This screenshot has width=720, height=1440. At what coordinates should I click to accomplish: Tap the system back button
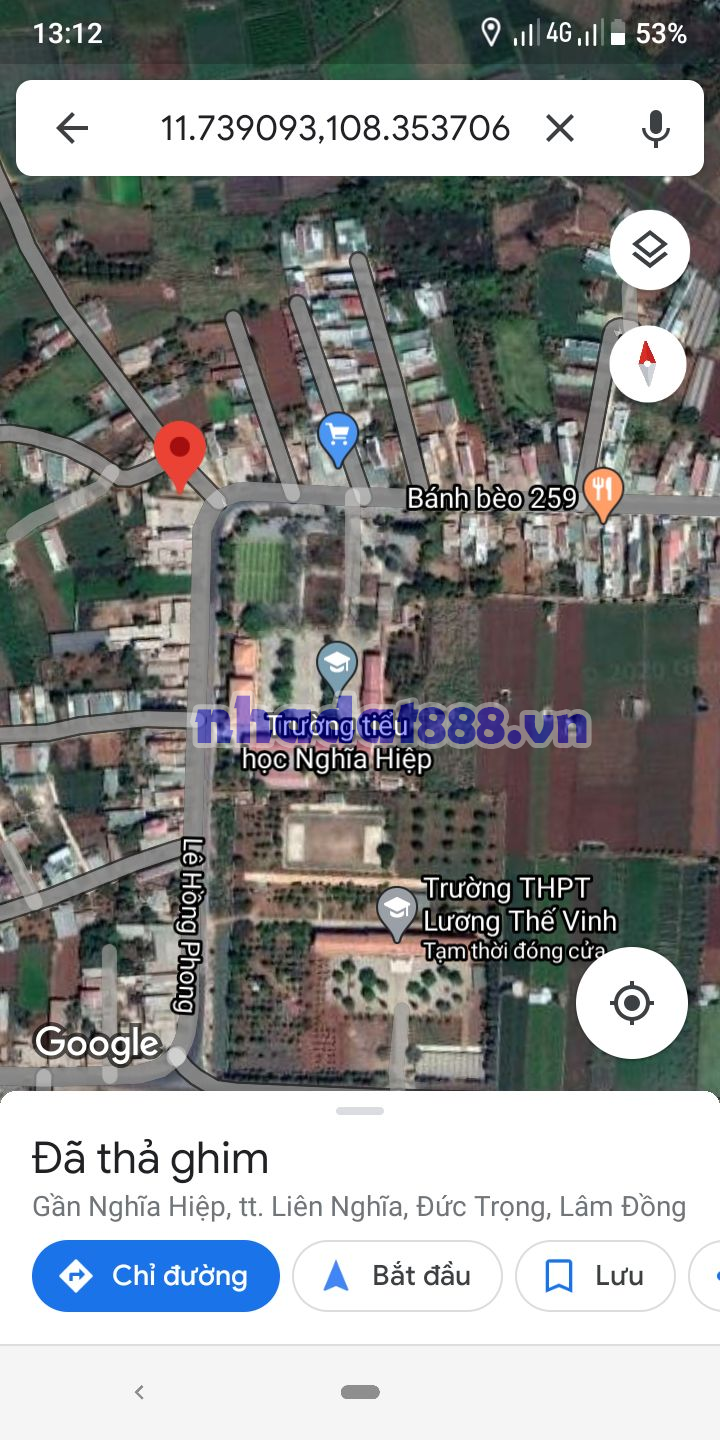point(139,1392)
